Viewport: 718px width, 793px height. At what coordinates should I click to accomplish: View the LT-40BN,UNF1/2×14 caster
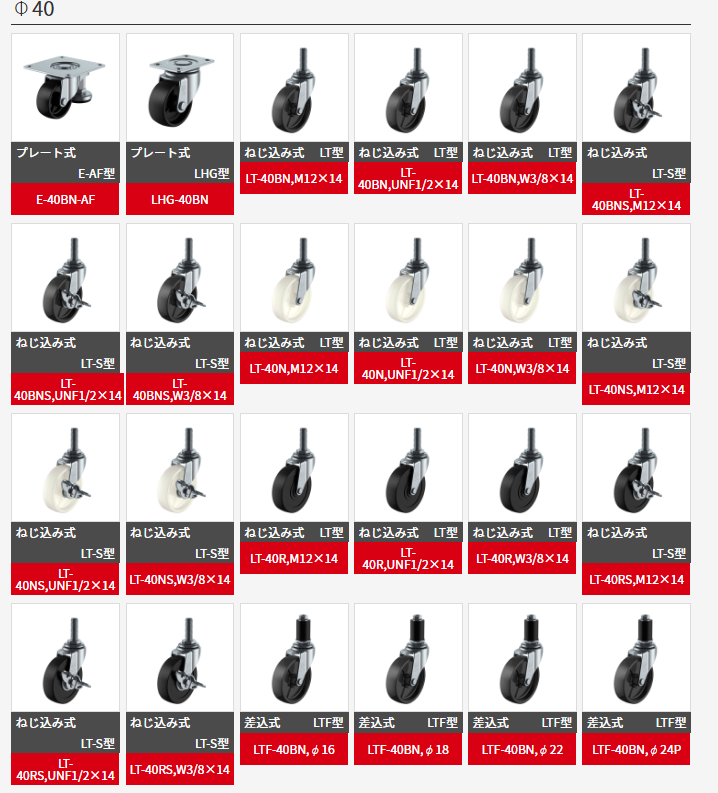pyautogui.click(x=408, y=90)
